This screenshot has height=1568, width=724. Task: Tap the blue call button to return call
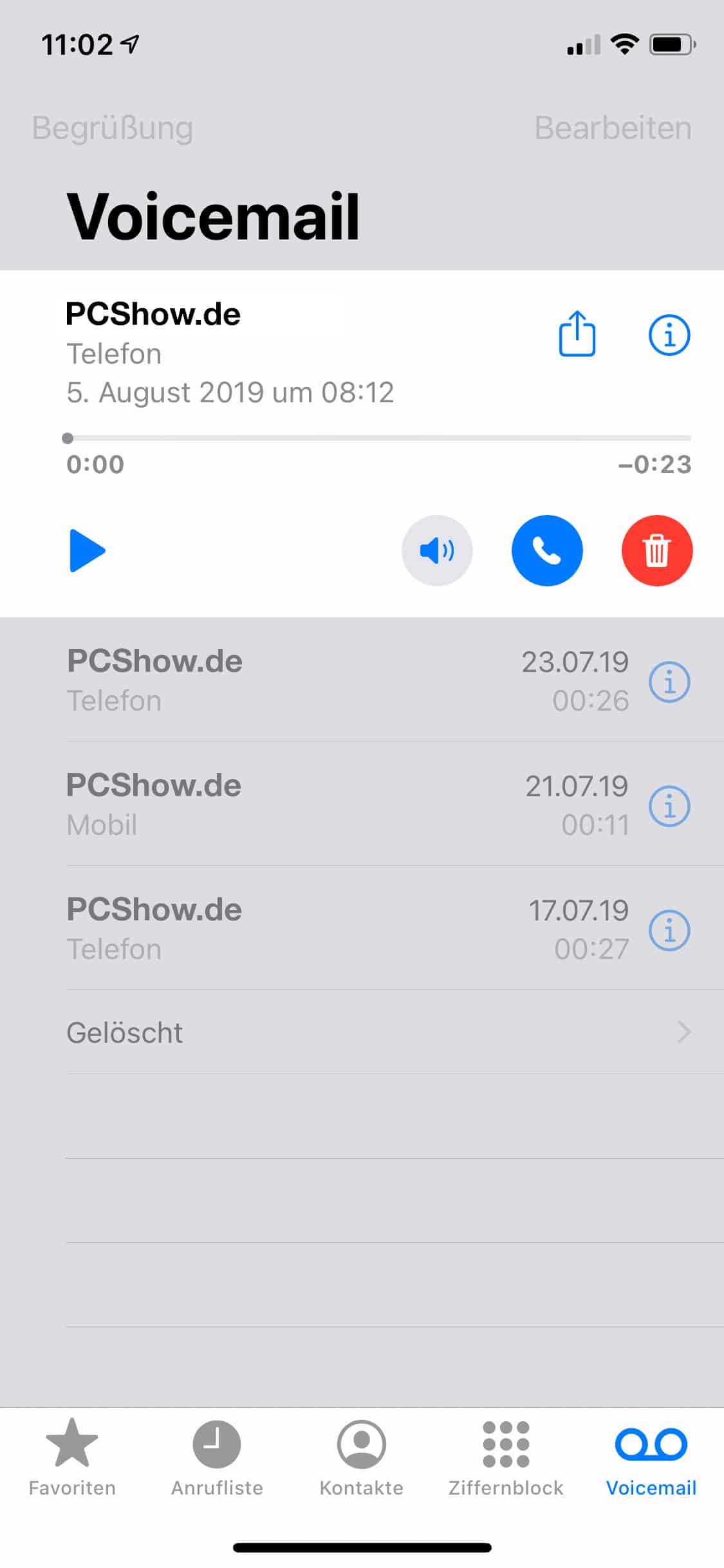click(547, 550)
